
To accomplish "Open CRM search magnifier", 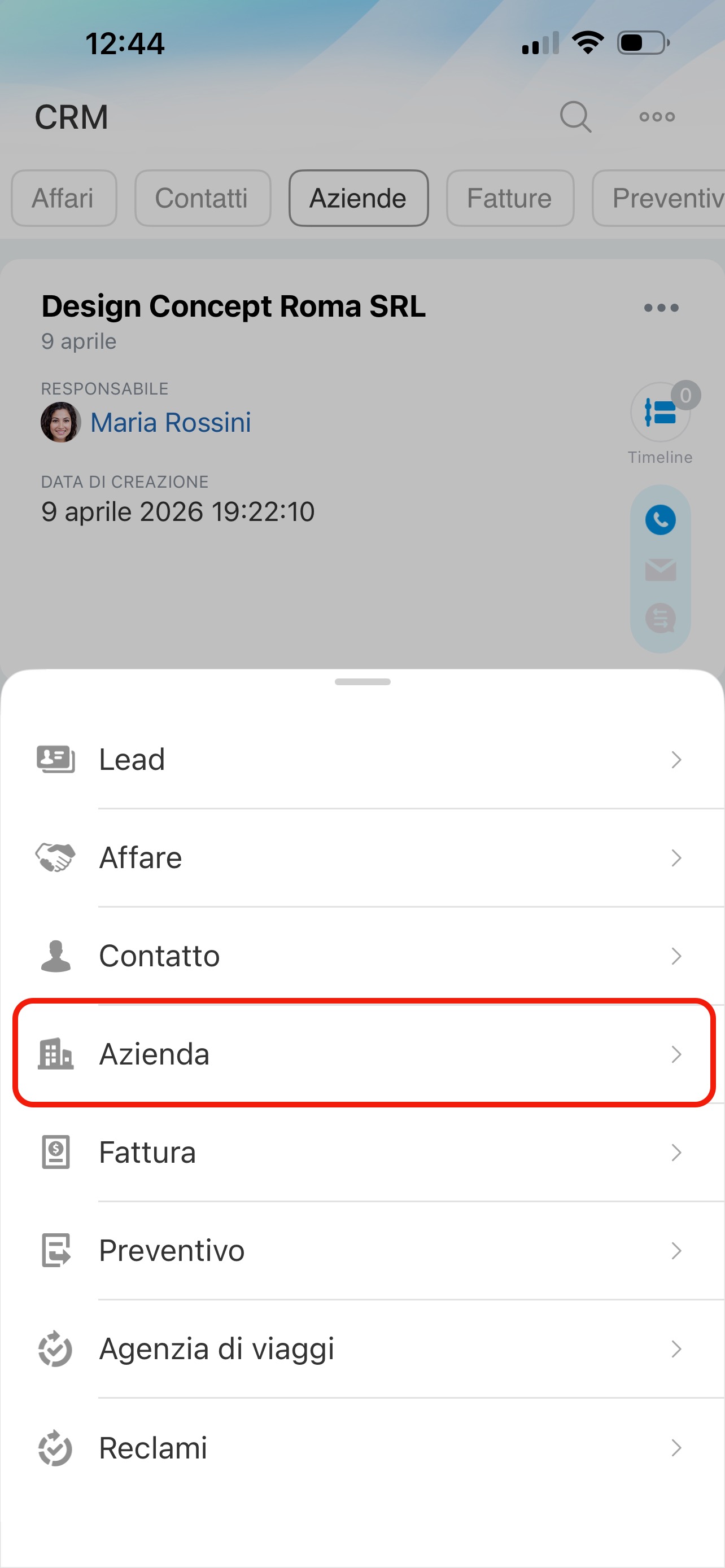I will (575, 116).
